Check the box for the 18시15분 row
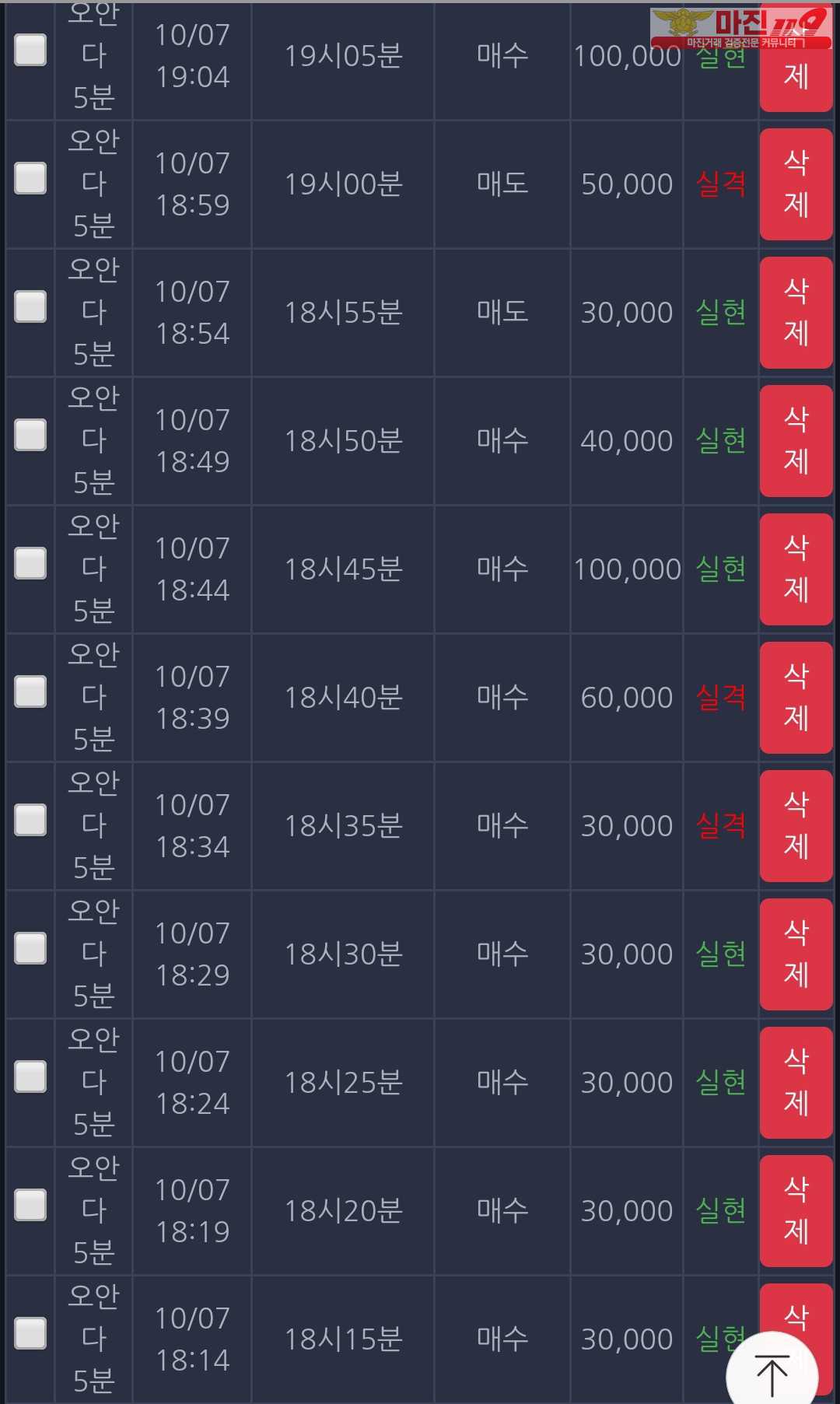The image size is (840, 1404). [30, 1333]
